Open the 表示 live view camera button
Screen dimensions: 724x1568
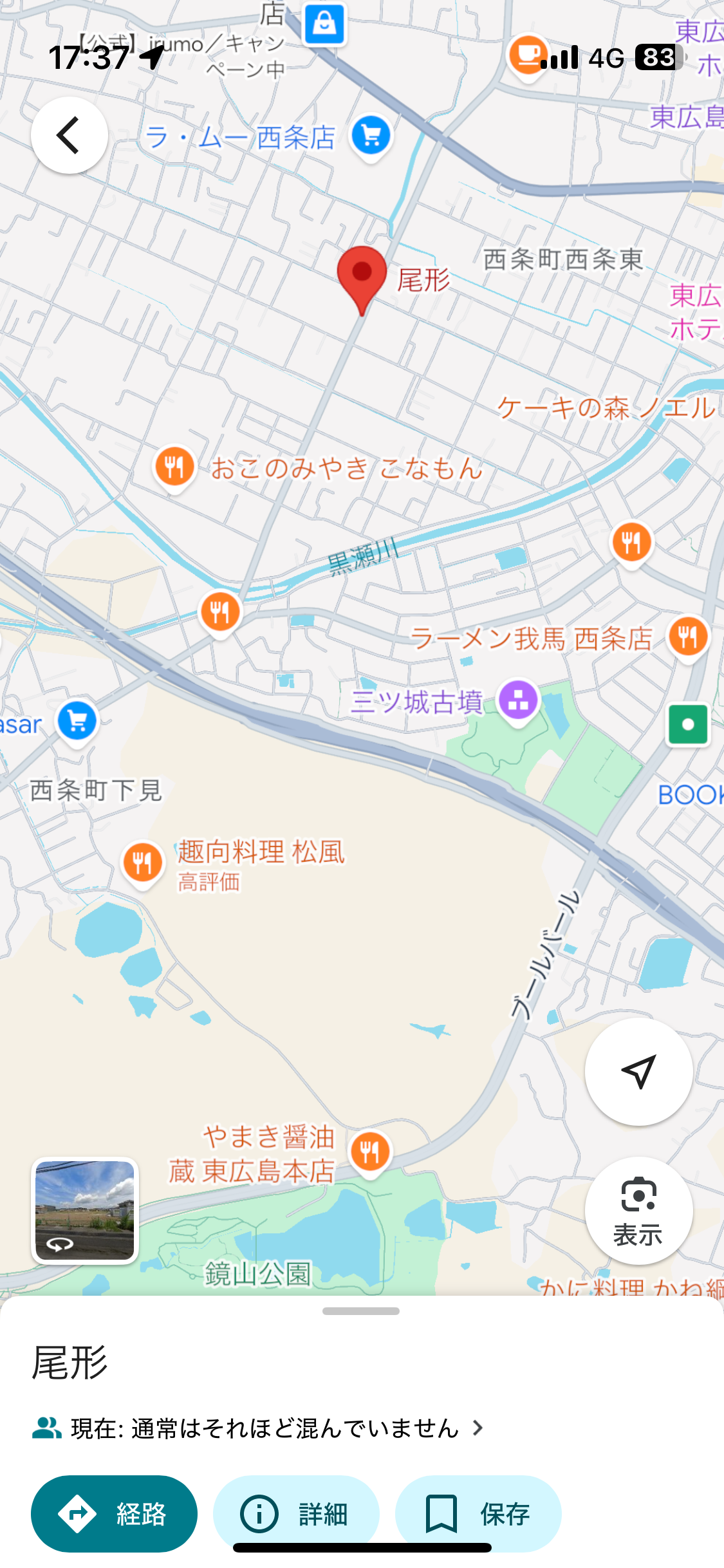(x=638, y=1211)
